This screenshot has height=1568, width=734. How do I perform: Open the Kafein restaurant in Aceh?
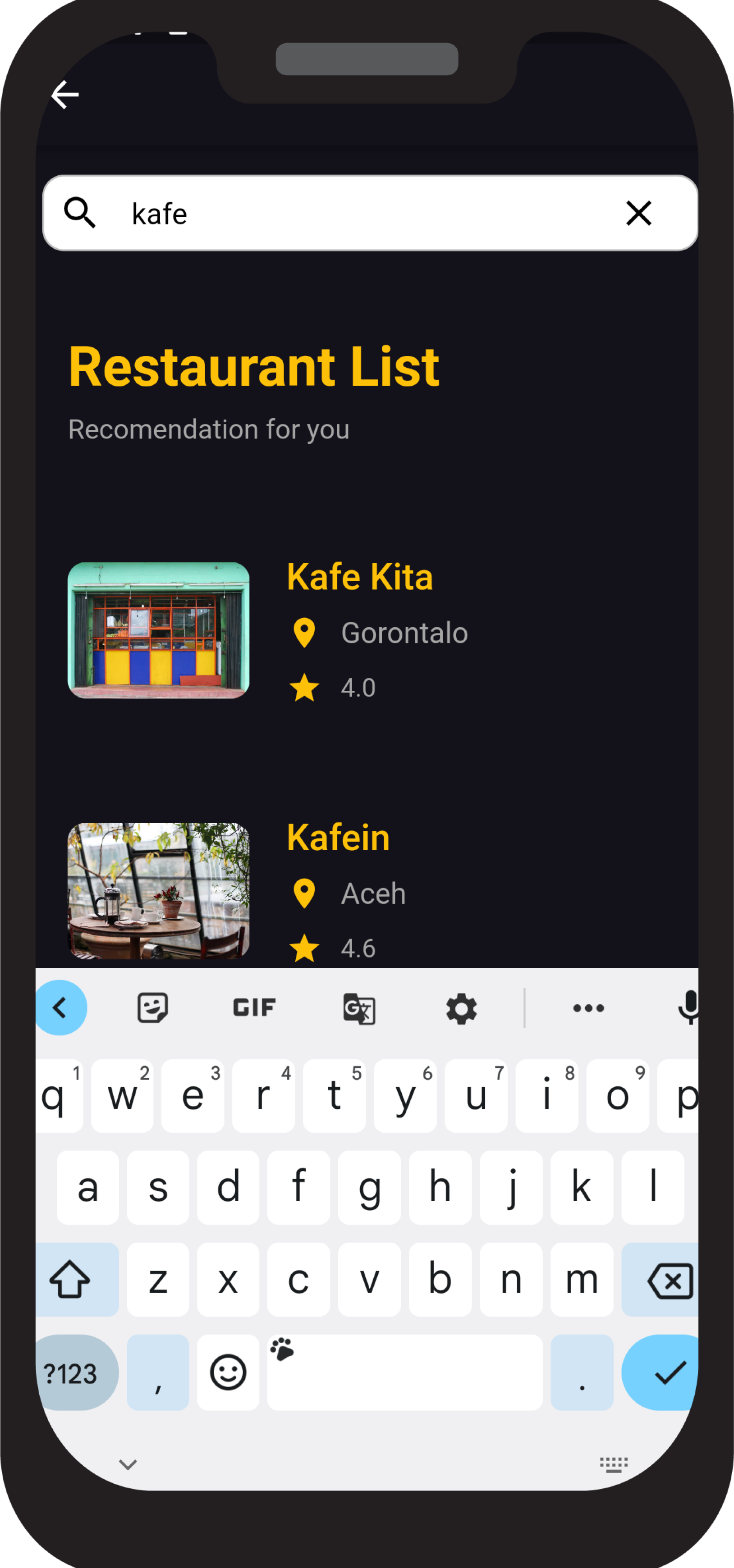pos(338,838)
